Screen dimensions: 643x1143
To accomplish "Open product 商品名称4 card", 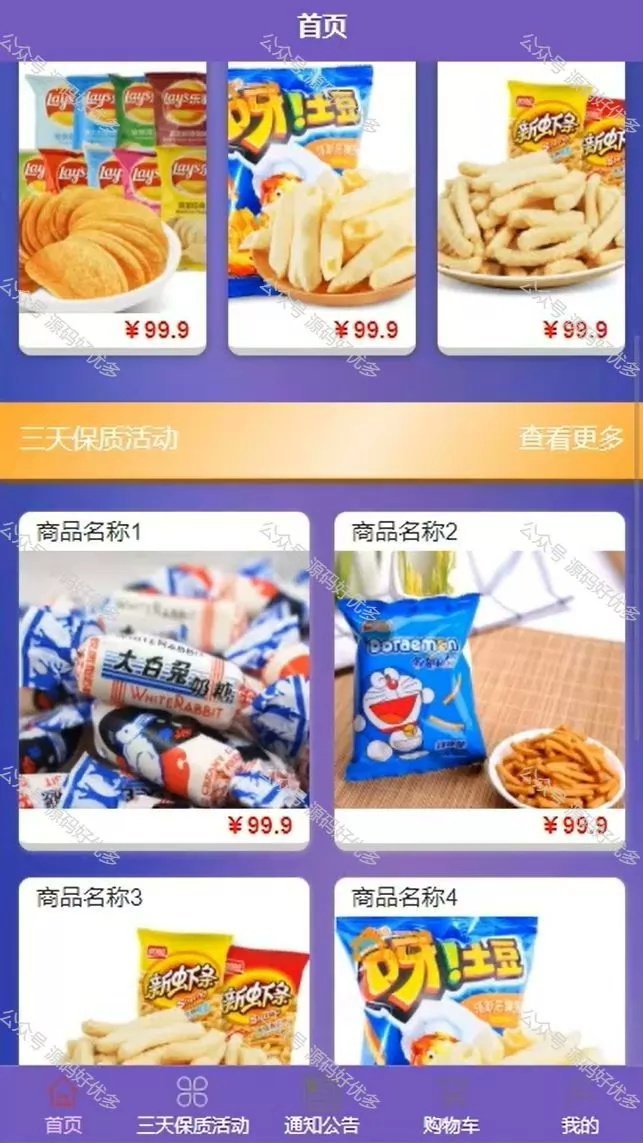I will point(480,972).
